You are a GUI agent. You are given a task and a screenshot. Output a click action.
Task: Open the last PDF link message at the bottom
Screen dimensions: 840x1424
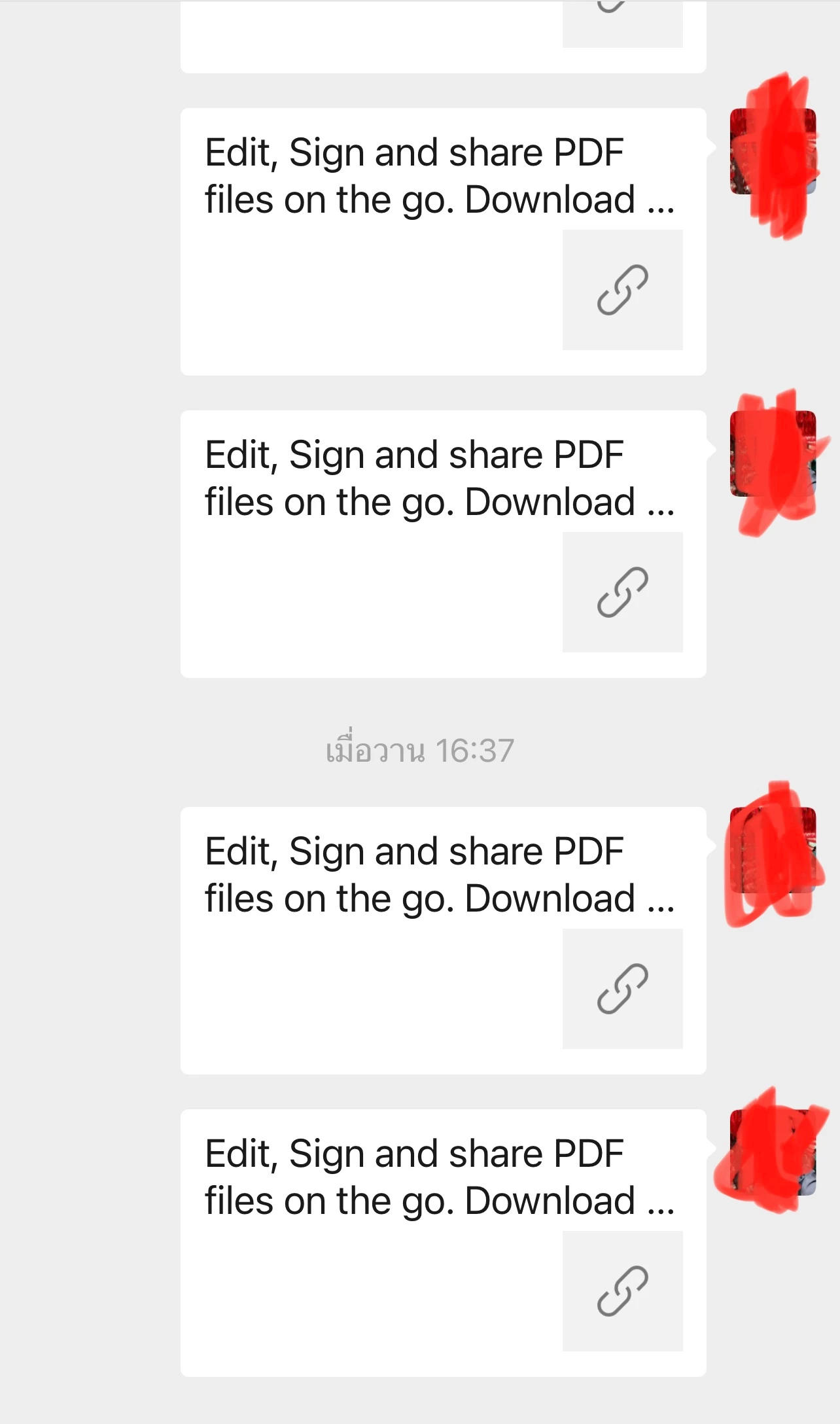(443, 1242)
